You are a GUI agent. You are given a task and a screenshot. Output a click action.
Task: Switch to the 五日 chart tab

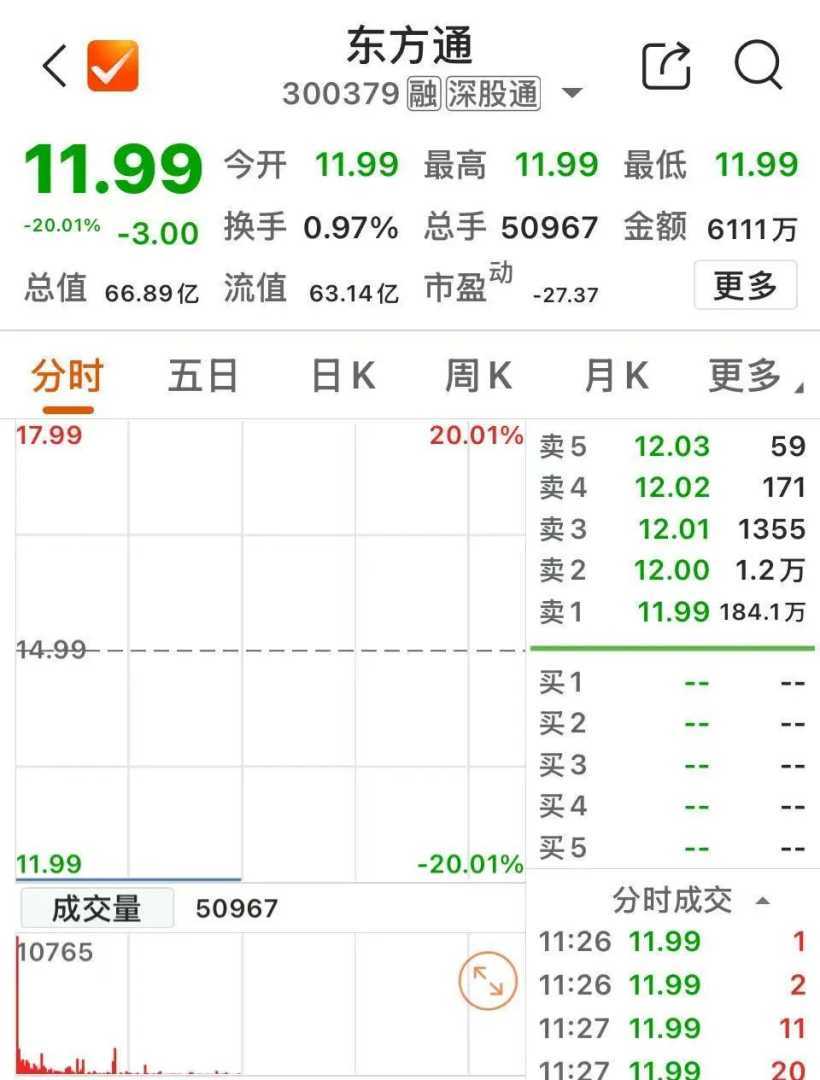pos(203,377)
